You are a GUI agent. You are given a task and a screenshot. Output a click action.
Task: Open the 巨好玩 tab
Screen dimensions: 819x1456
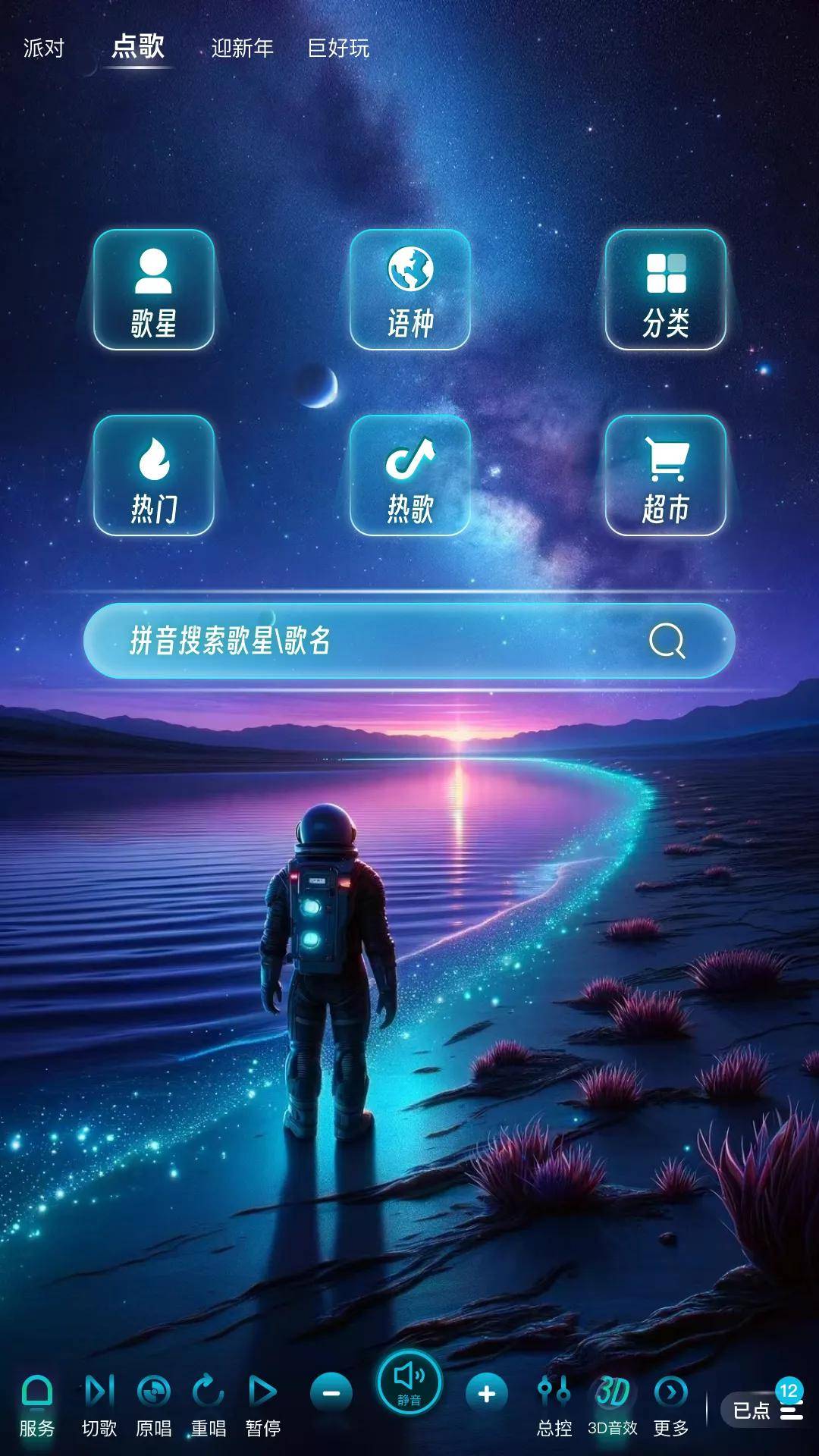[338, 49]
